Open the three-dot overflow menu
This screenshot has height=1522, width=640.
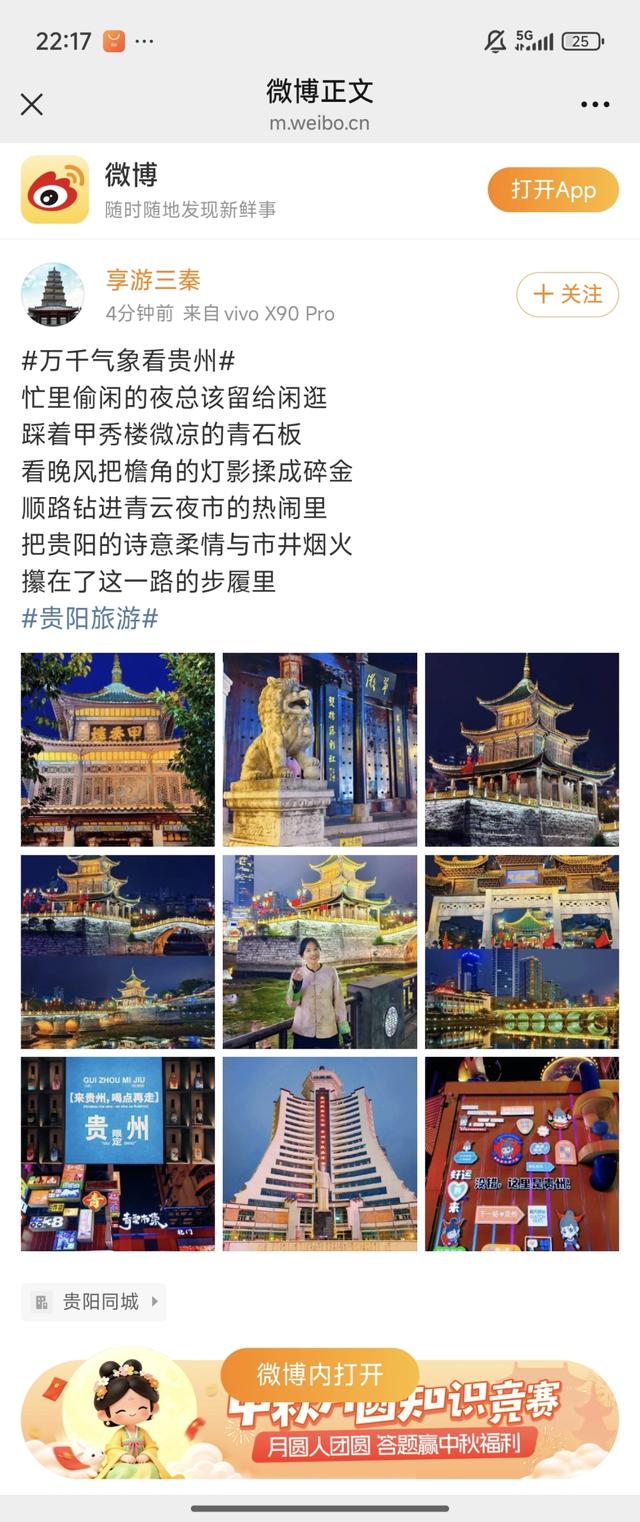coord(595,105)
